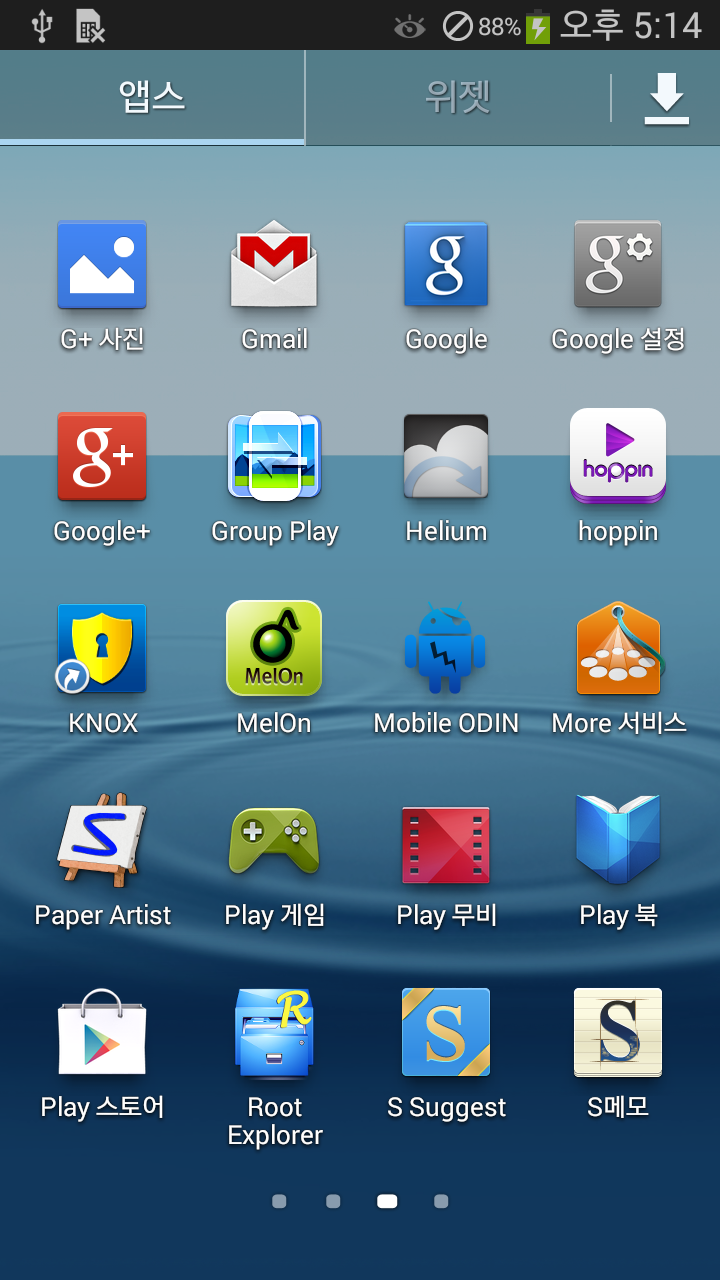Open Google 설정
This screenshot has height=1280, width=720.
(x=618, y=266)
